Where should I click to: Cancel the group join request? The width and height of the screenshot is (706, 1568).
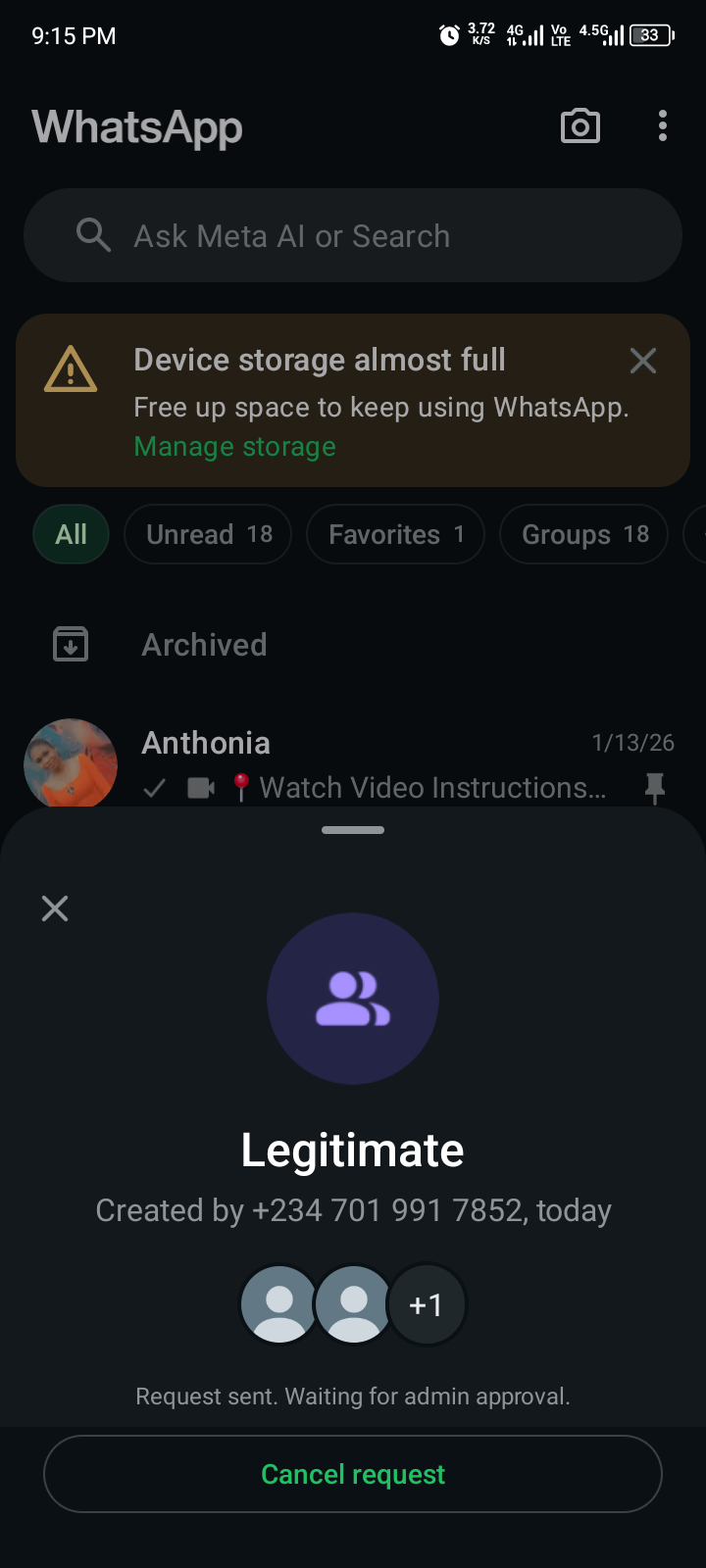coord(353,1474)
